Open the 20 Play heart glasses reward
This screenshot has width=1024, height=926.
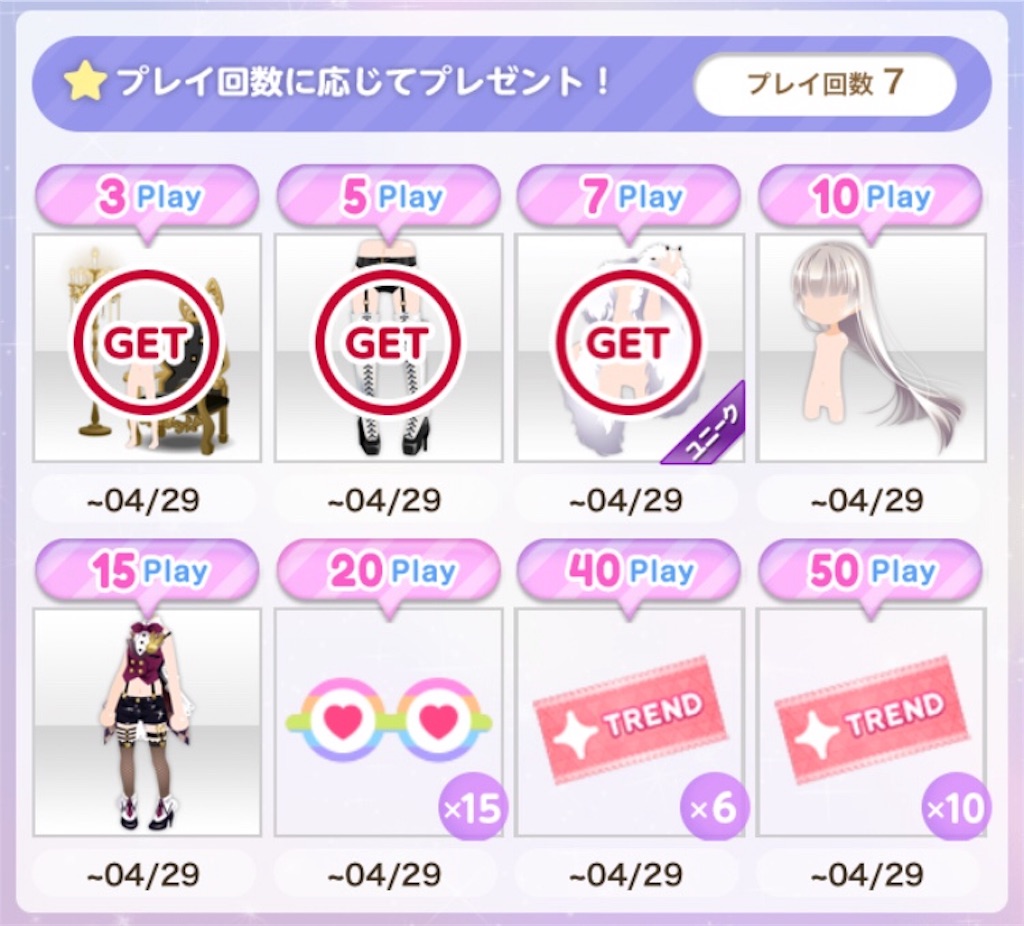point(388,722)
